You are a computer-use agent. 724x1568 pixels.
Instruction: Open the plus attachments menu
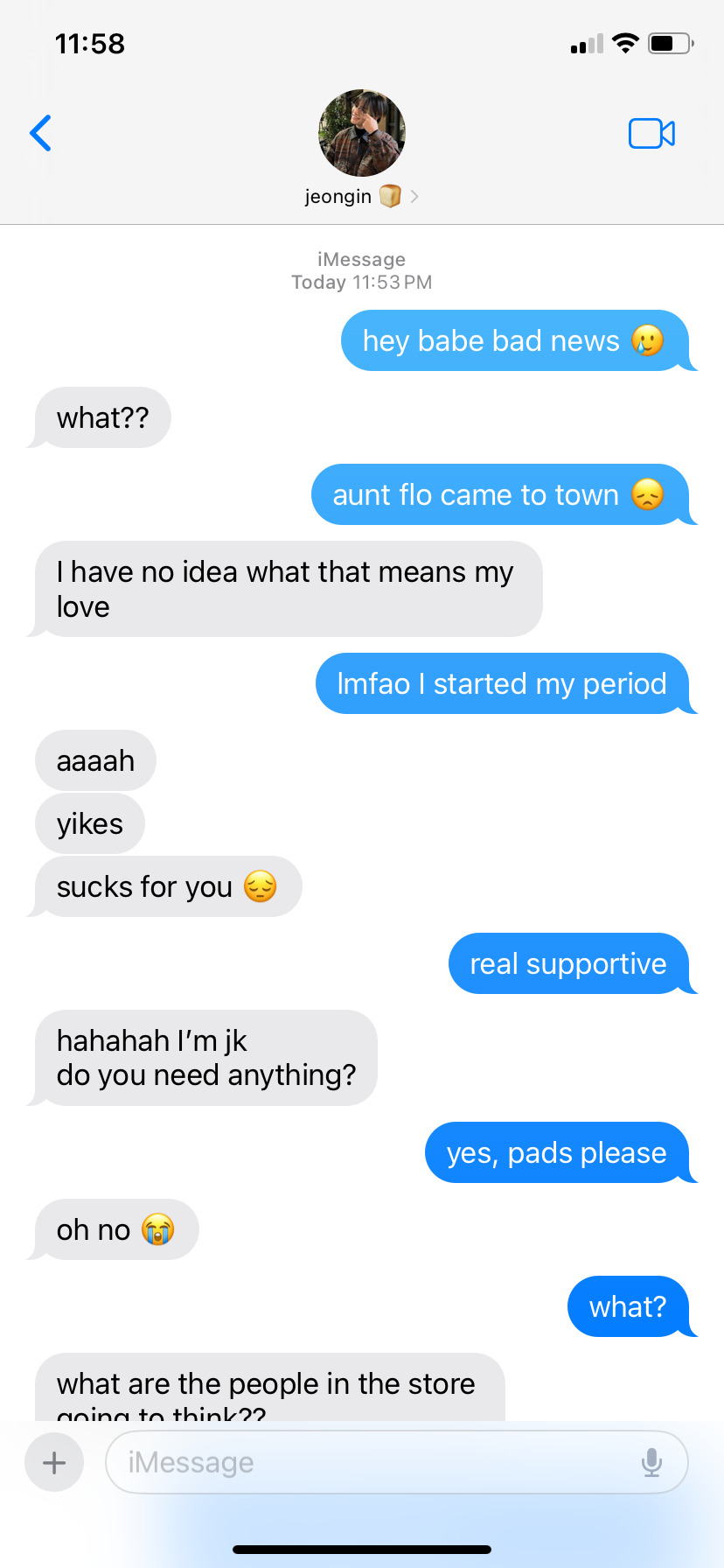pos(54,1462)
